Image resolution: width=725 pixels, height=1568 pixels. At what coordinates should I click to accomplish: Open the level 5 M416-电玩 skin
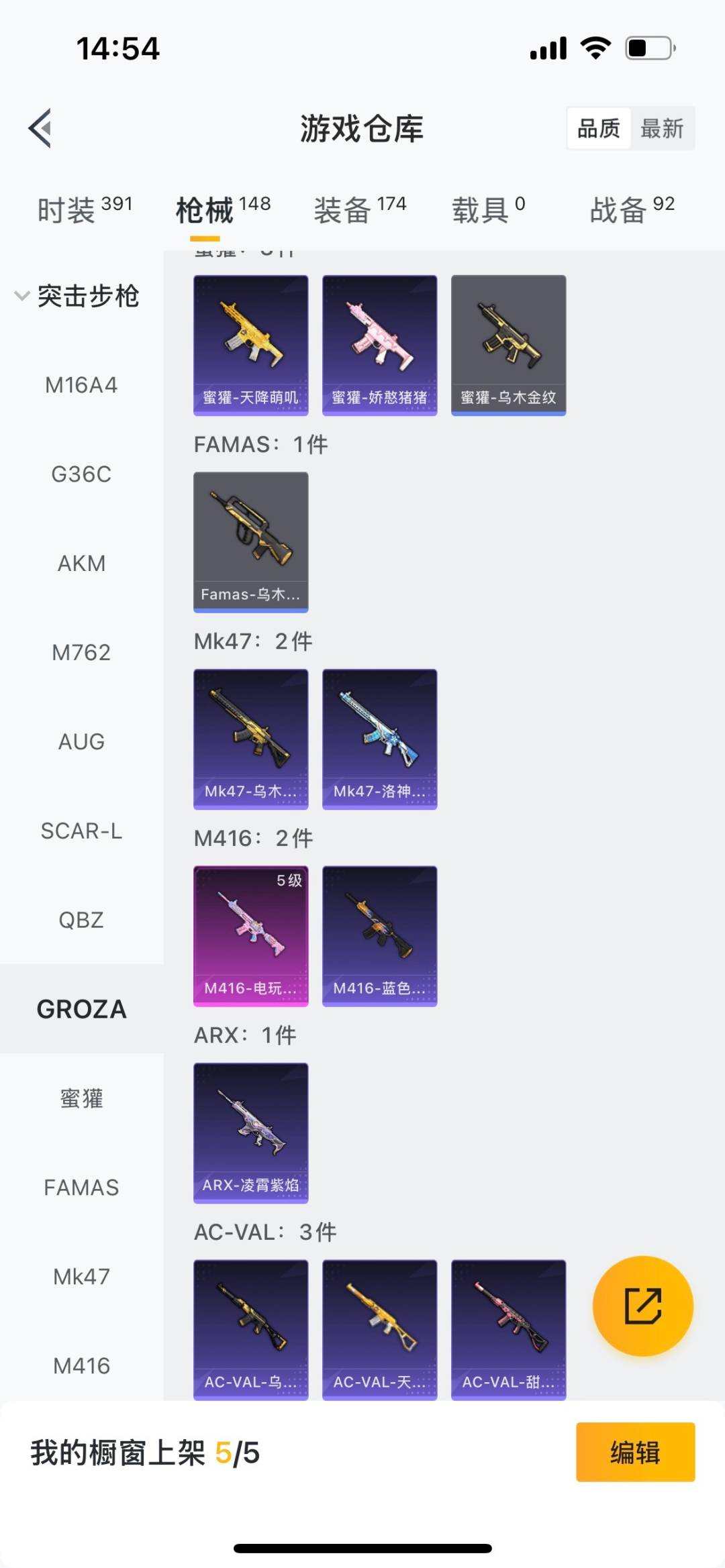251,935
